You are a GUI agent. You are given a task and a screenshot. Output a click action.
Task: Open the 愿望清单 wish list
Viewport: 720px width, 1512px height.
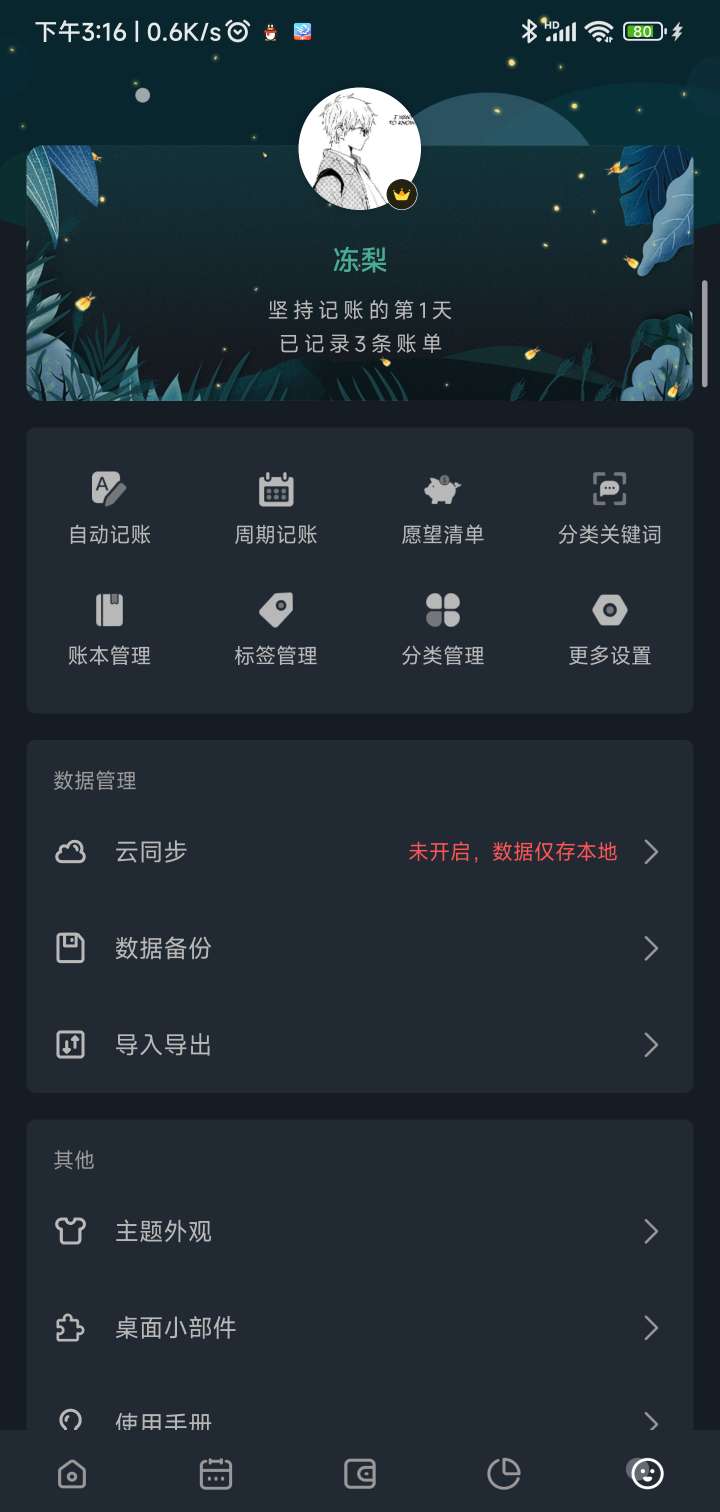(442, 508)
